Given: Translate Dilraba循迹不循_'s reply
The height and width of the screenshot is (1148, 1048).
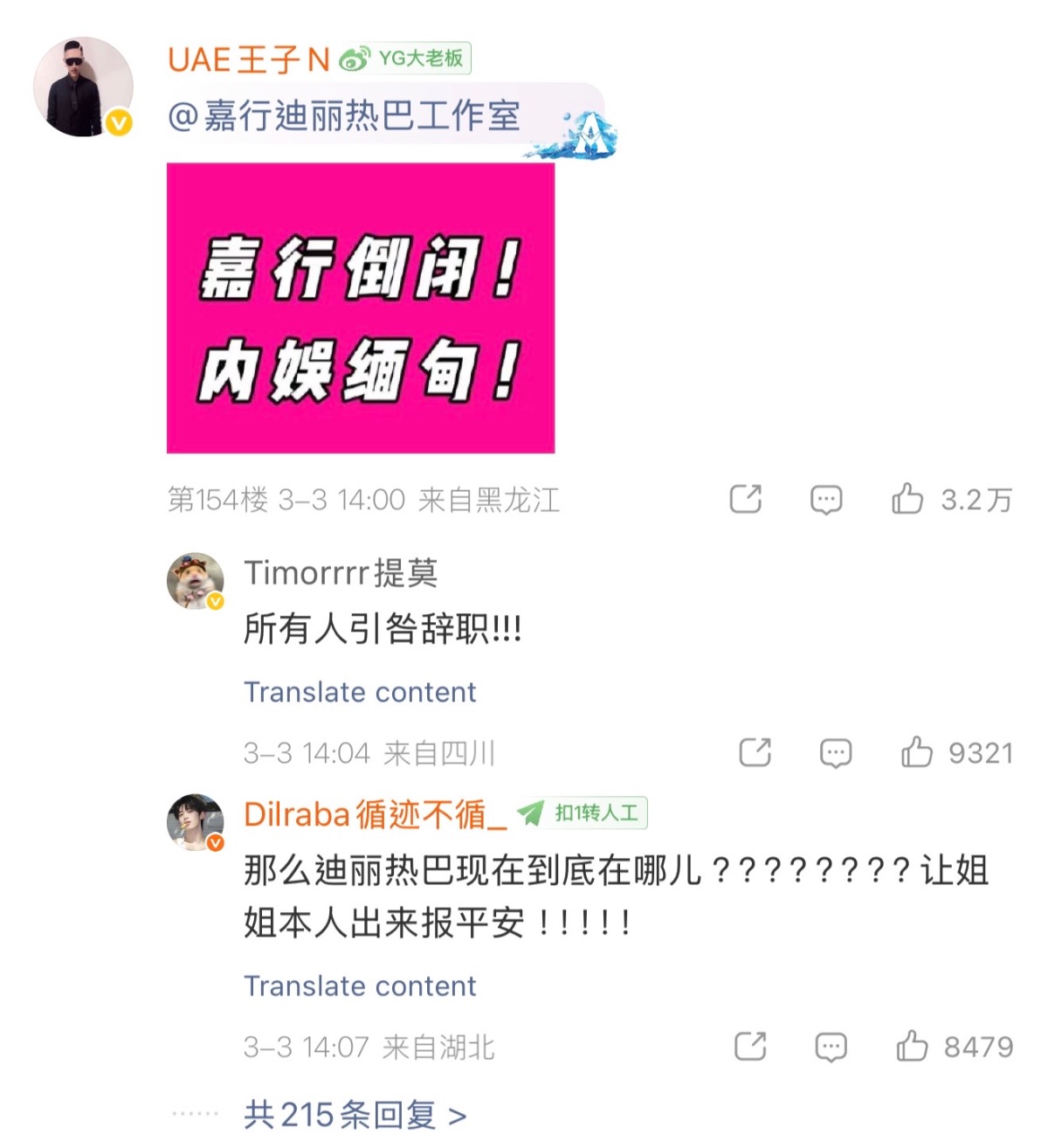Looking at the screenshot, I should point(360,985).
